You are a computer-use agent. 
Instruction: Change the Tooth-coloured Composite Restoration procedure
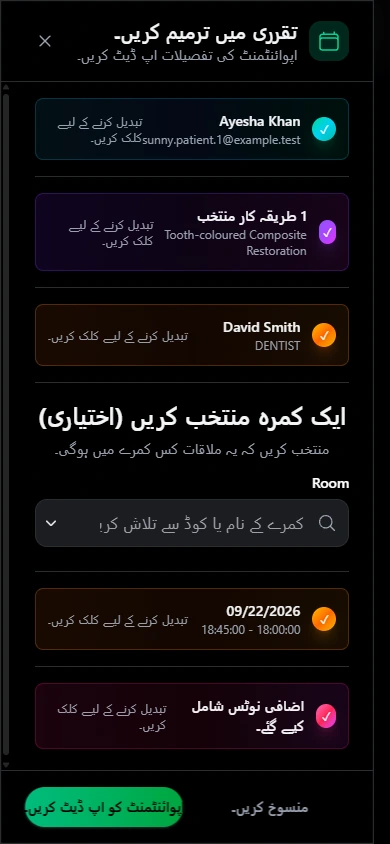[192, 232]
